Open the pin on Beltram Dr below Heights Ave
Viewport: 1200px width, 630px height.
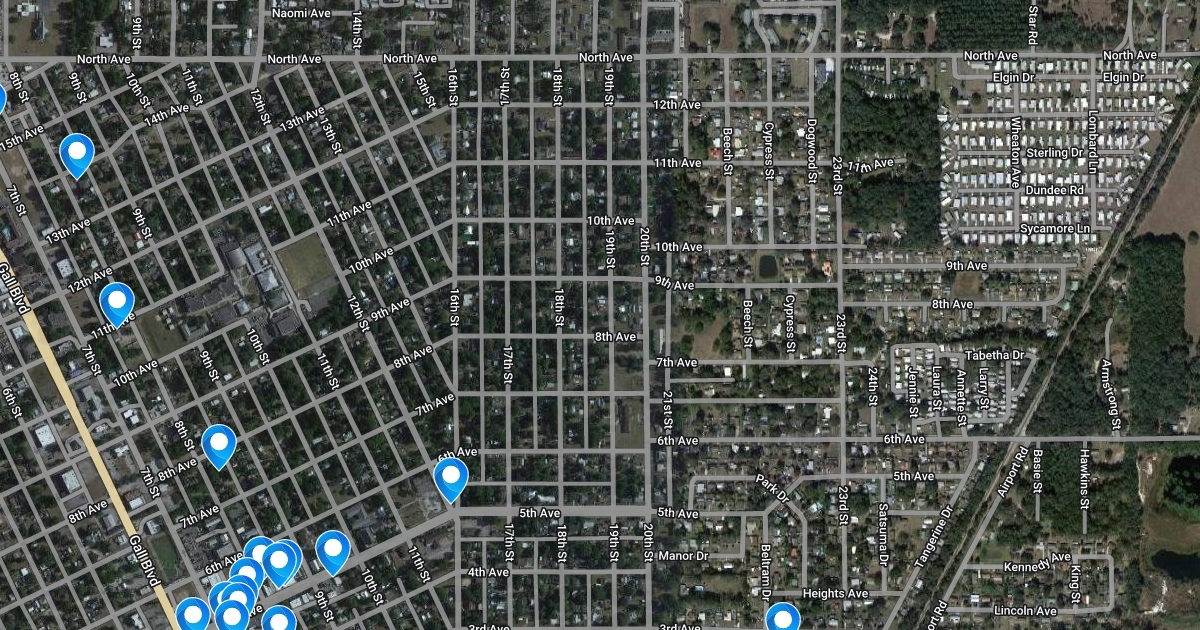tap(783, 618)
